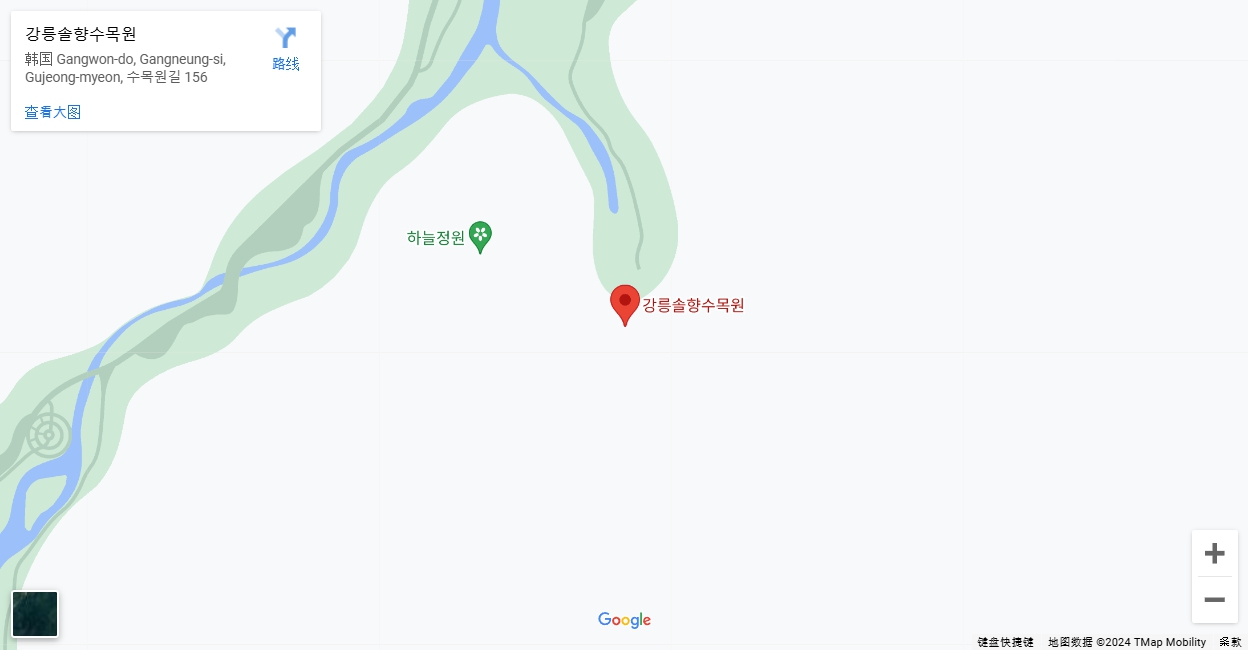Open the 键盘快捷键 keyboard shortcuts
The width and height of the screenshot is (1248, 650).
click(1005, 642)
